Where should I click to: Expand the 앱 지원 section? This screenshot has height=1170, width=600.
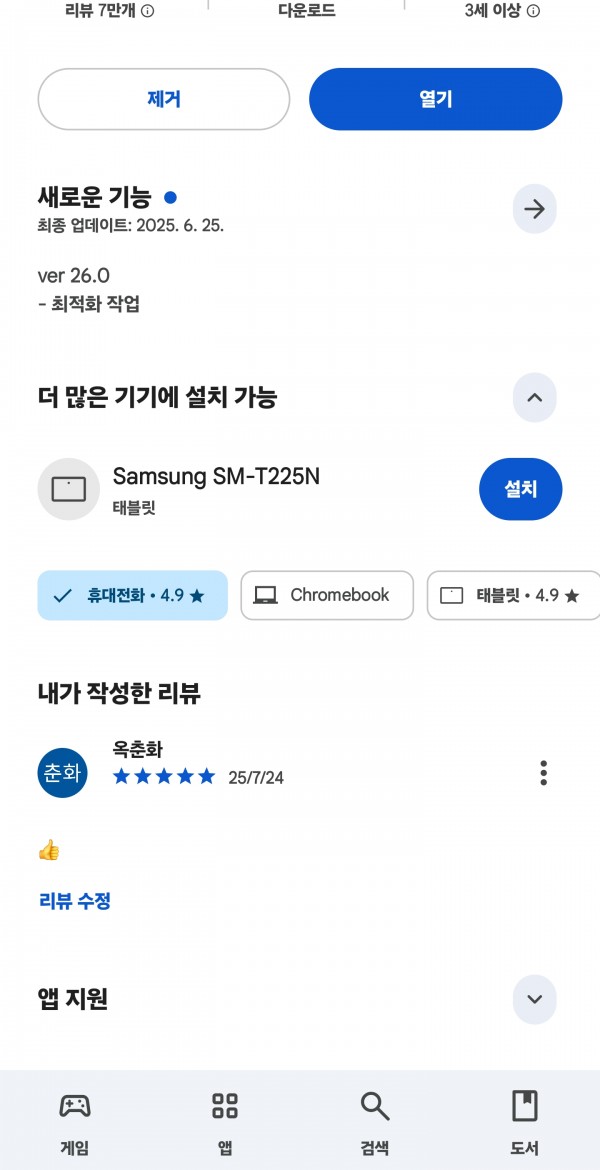coord(534,999)
